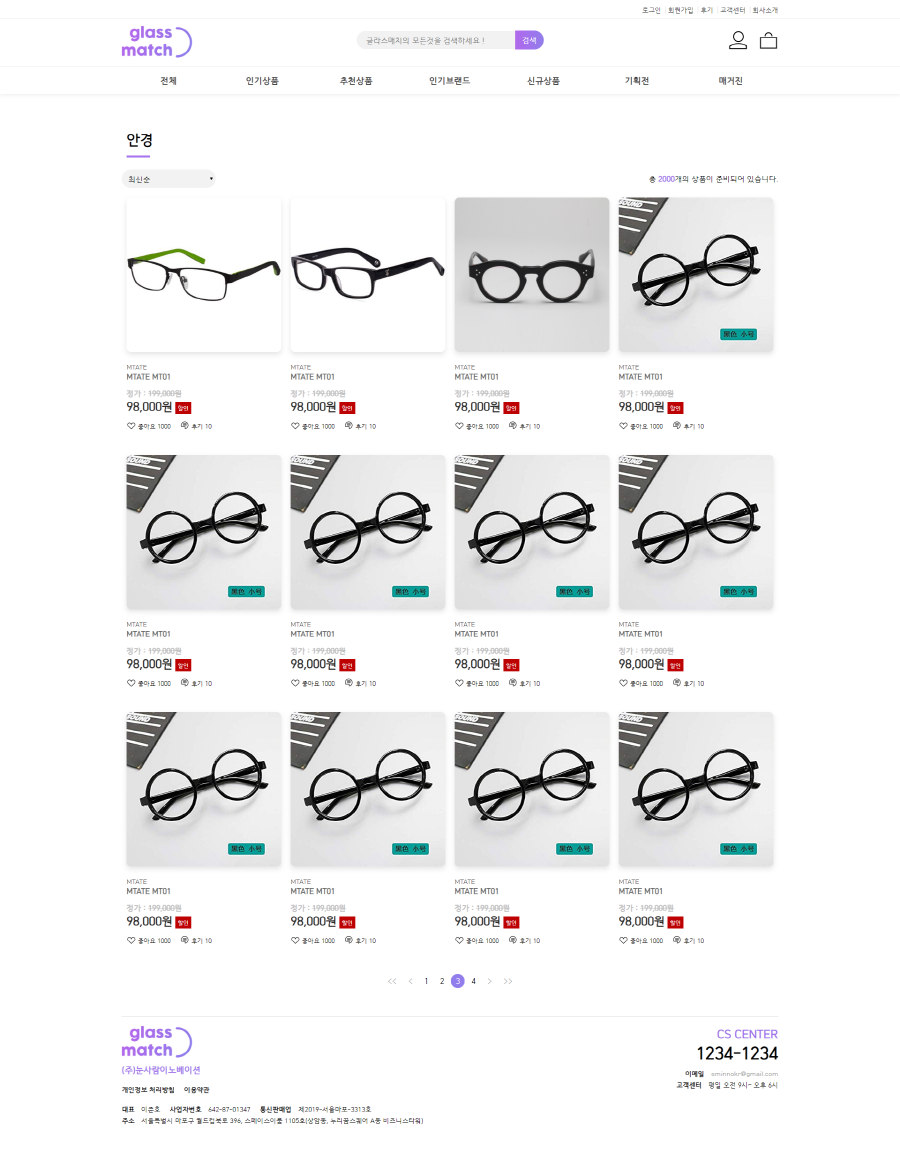Switch to the 인기상품 category

pos(262,81)
